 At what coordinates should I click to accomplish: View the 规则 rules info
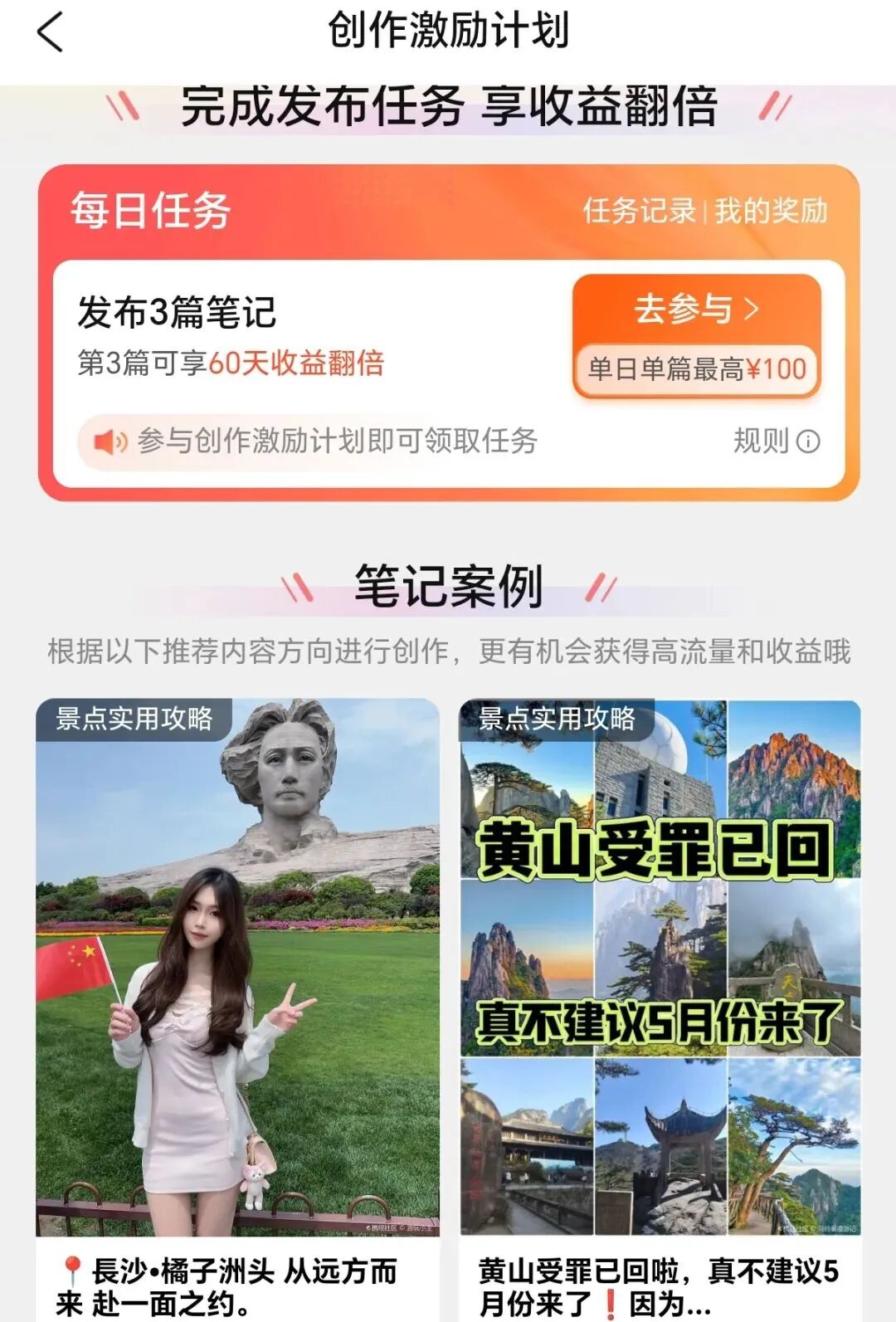(x=776, y=441)
